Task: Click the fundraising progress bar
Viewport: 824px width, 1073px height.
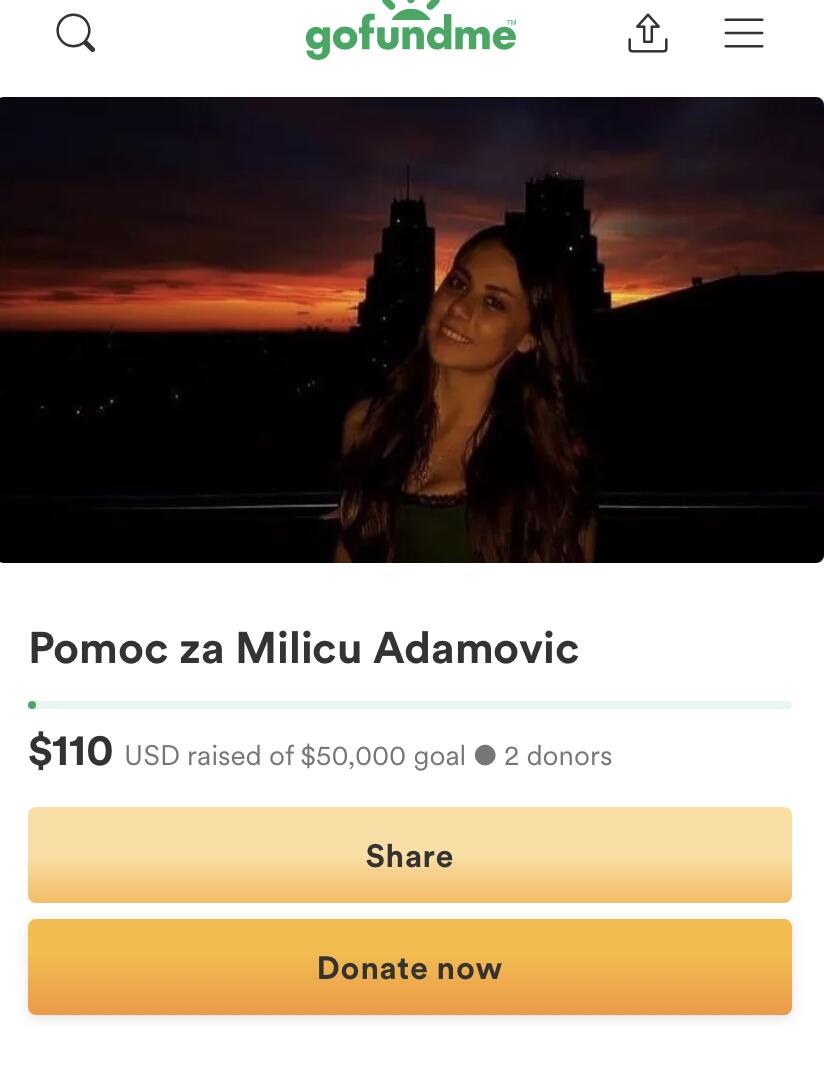Action: tap(410, 705)
